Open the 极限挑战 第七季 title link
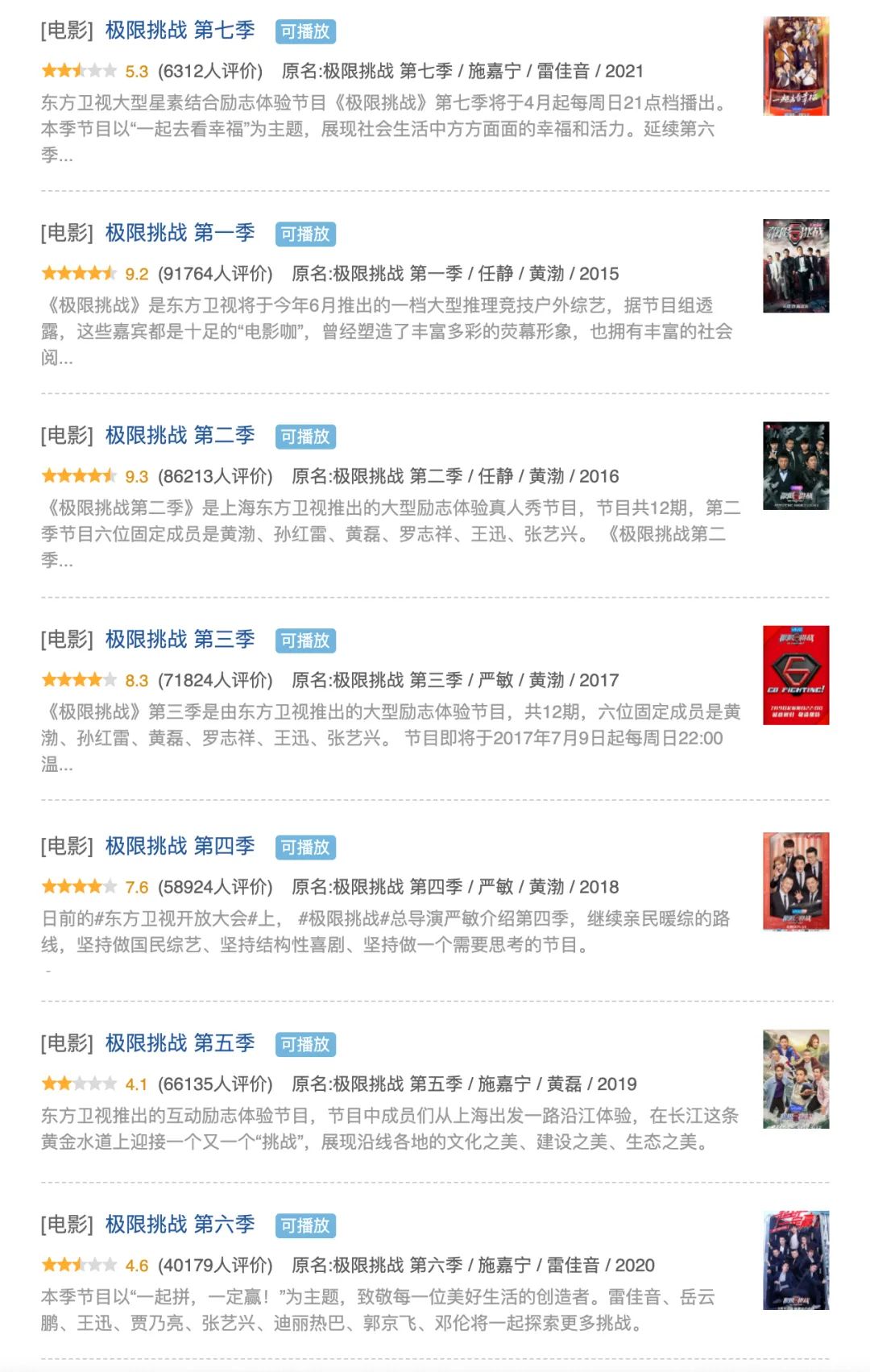The height and width of the screenshot is (1372, 870). tap(180, 31)
